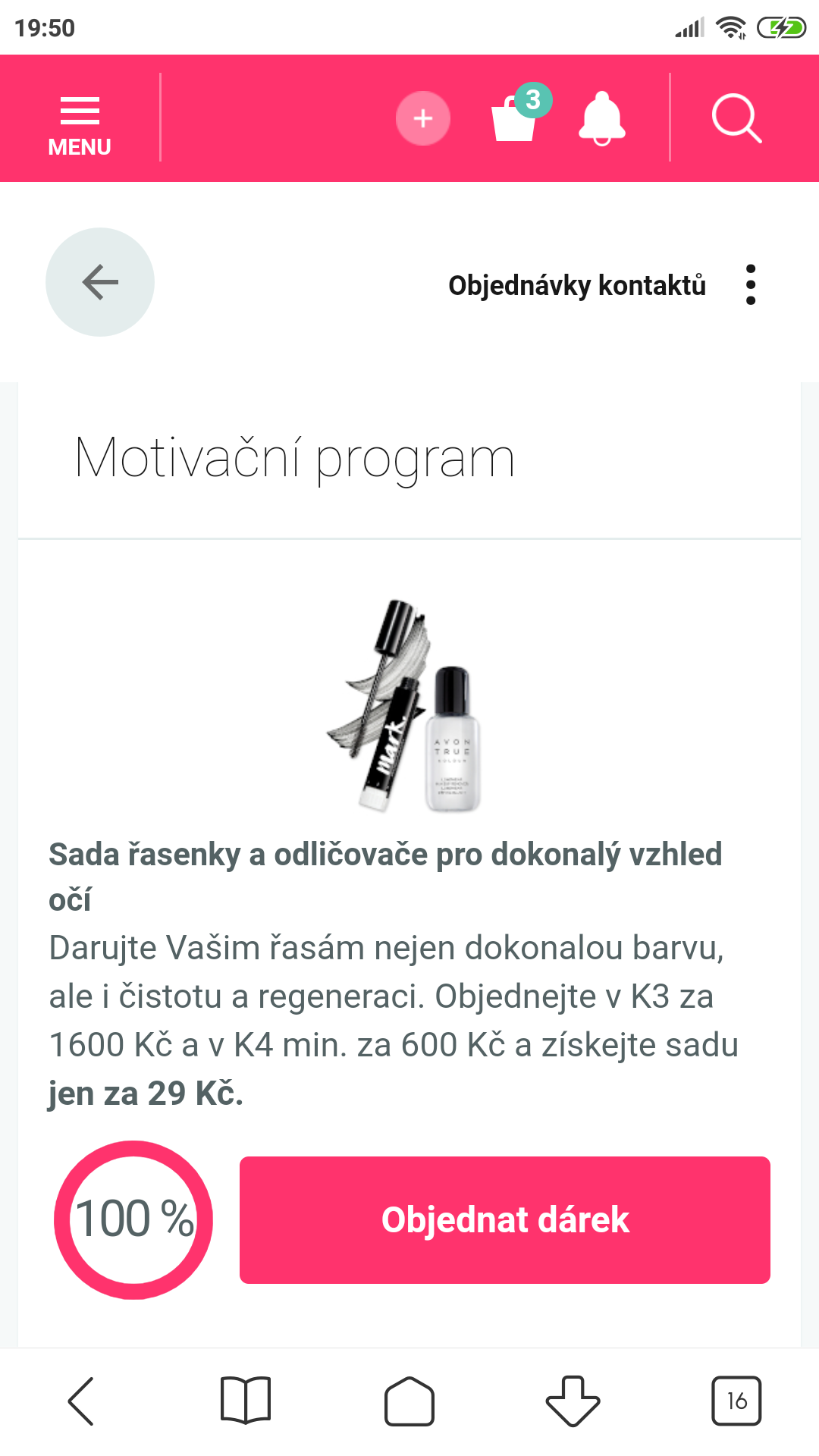Go to the browser home page

click(409, 1401)
